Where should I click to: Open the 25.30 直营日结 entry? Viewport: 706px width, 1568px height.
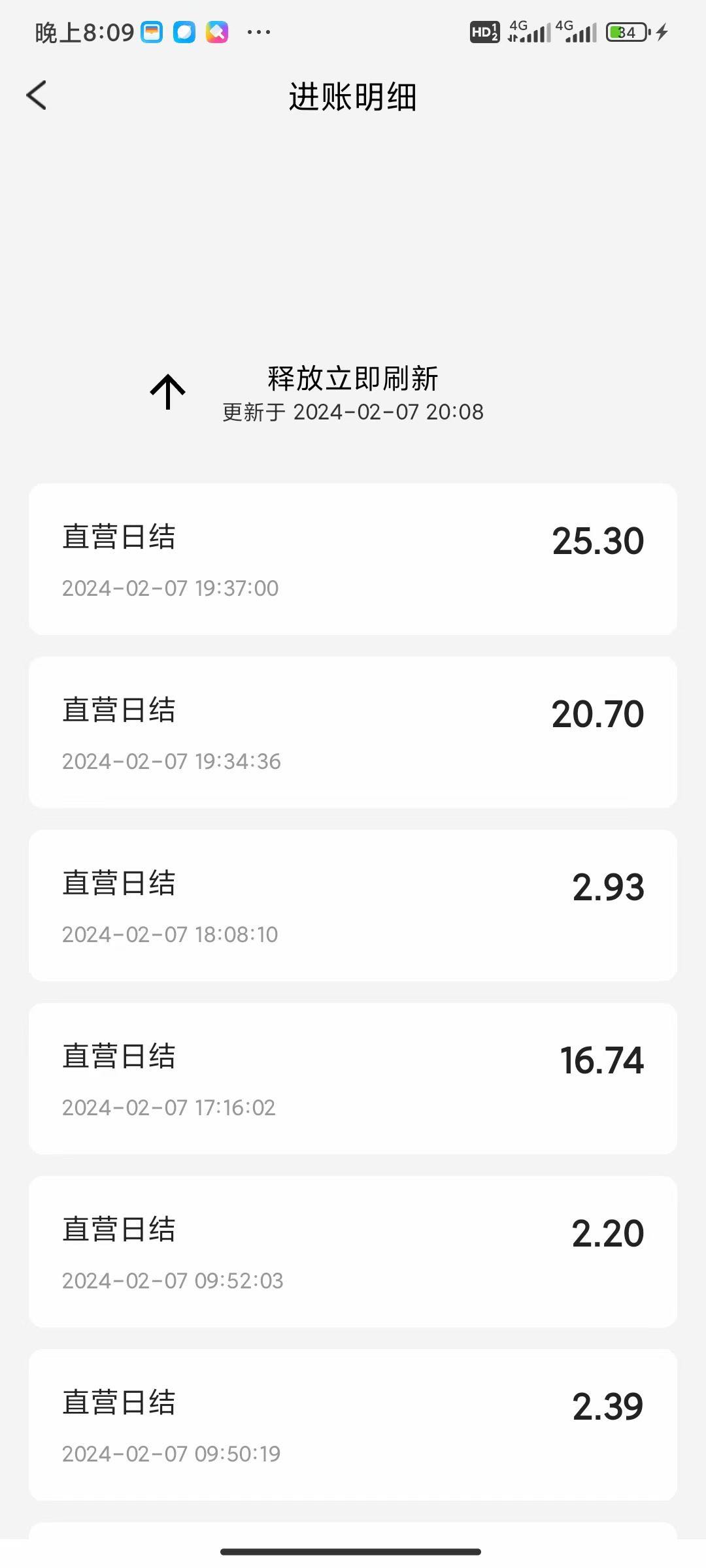tap(353, 559)
